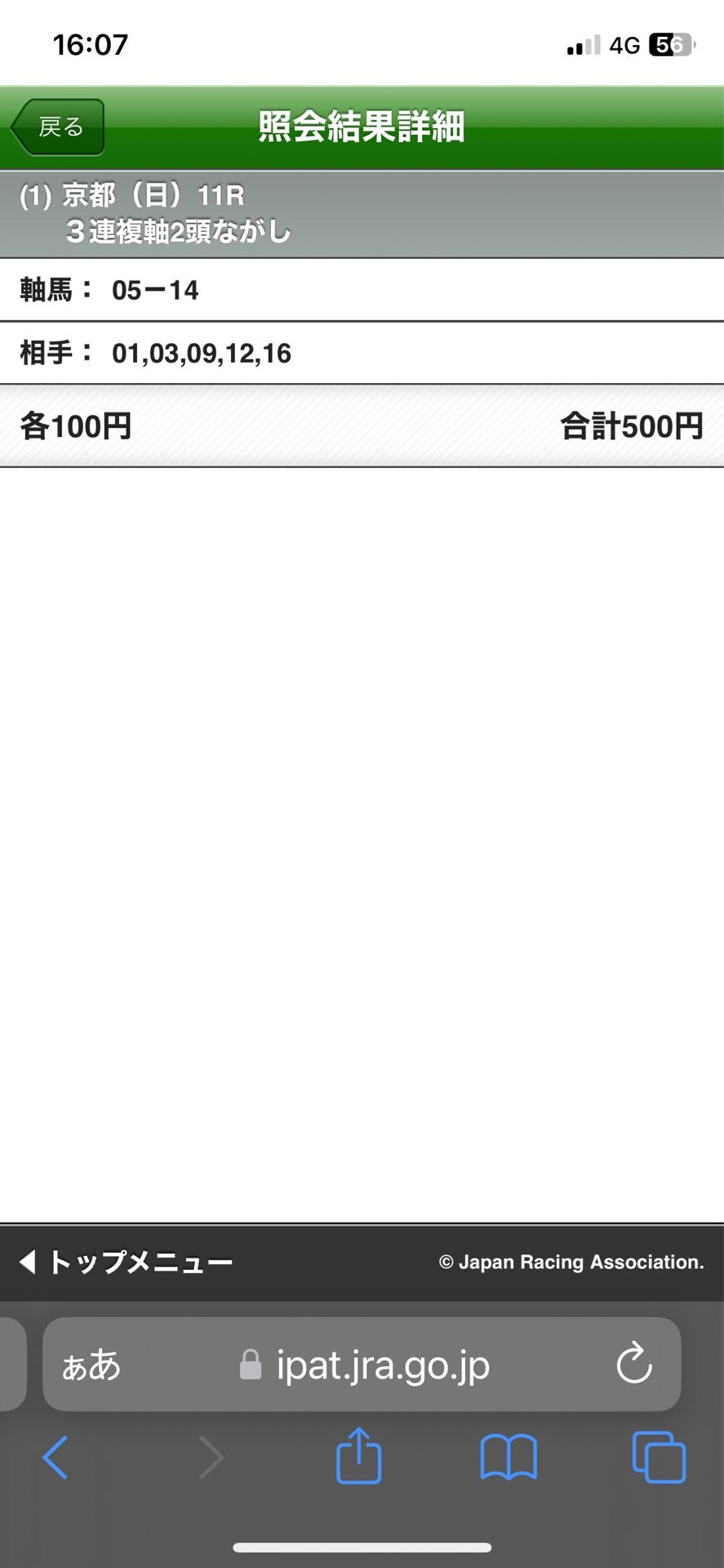Go back in Safari history

click(x=55, y=1457)
